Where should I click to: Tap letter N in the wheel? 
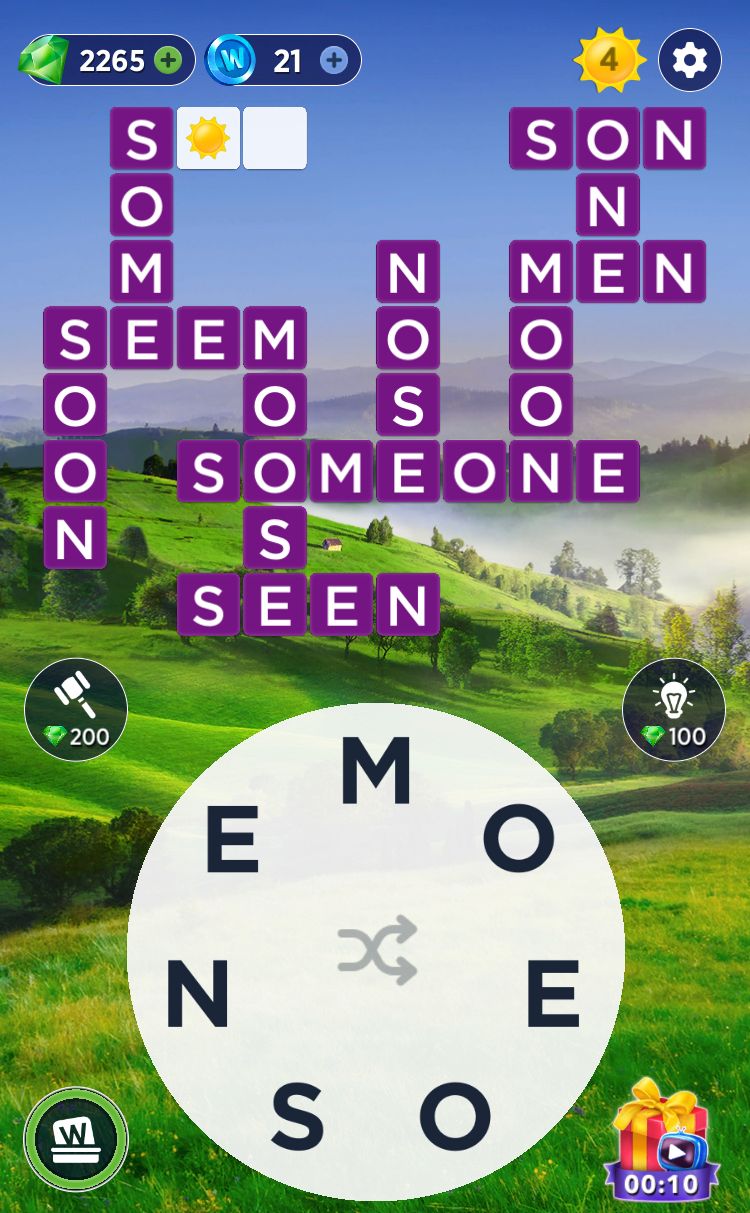198,994
